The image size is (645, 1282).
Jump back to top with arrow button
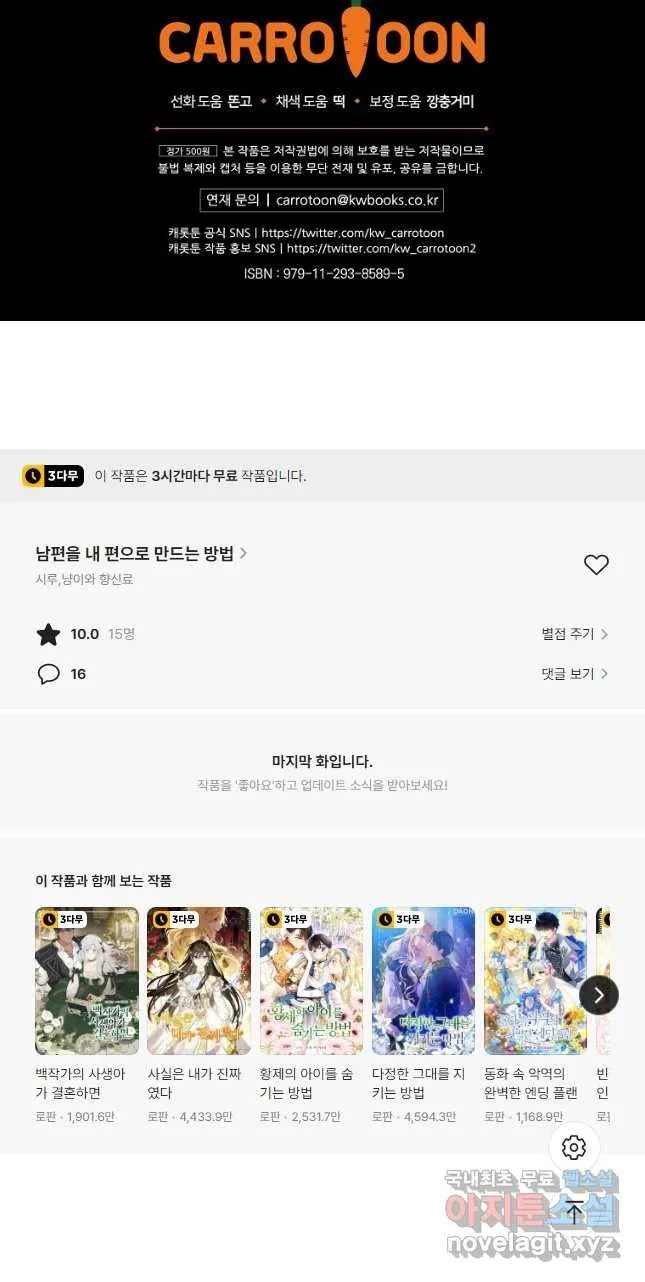574,1211
